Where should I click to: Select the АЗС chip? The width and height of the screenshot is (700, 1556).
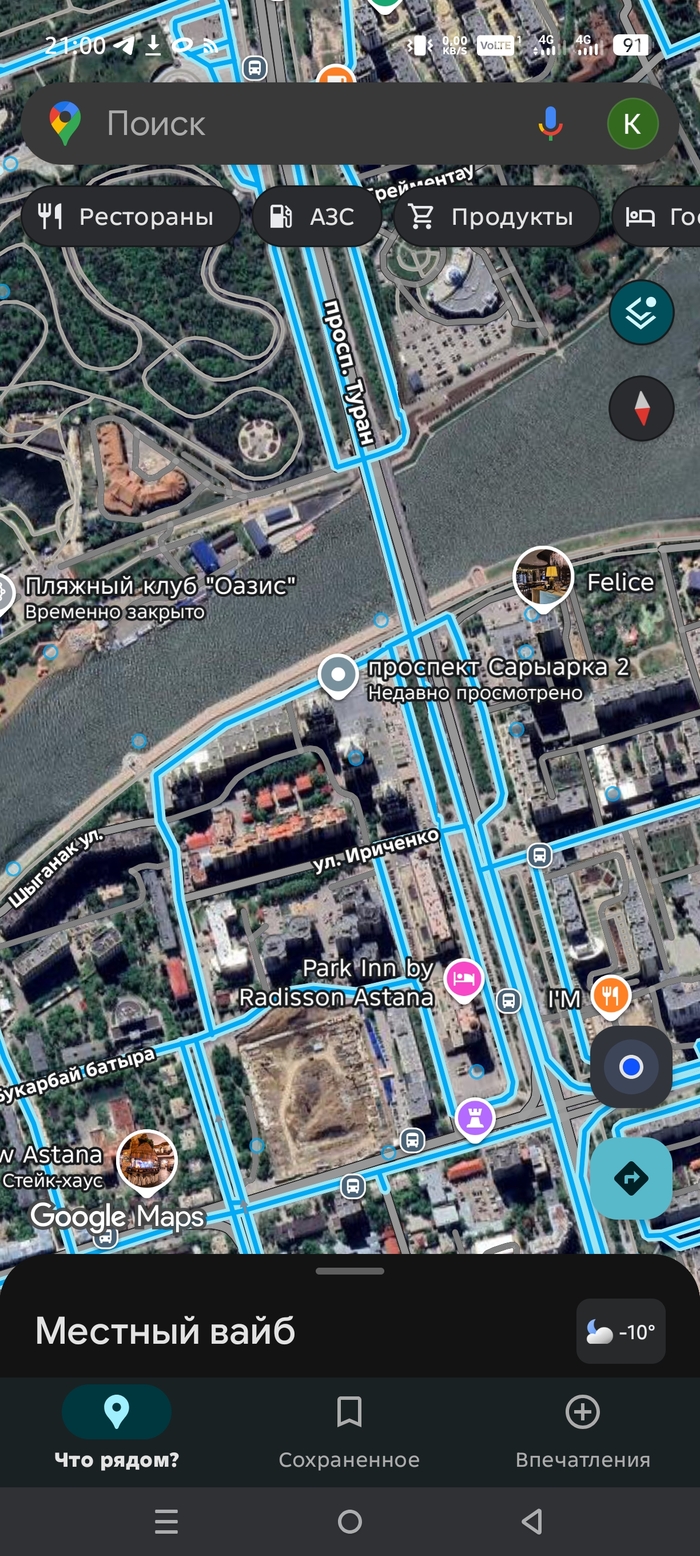315,217
